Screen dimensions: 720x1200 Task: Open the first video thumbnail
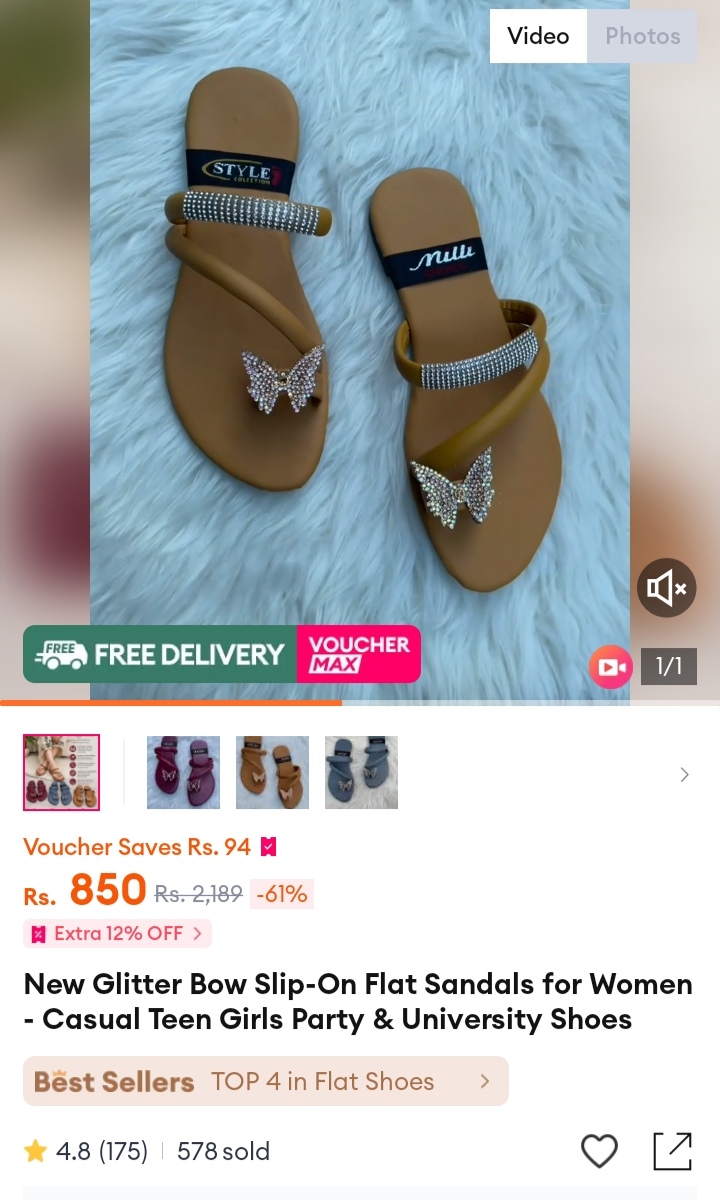point(61,772)
